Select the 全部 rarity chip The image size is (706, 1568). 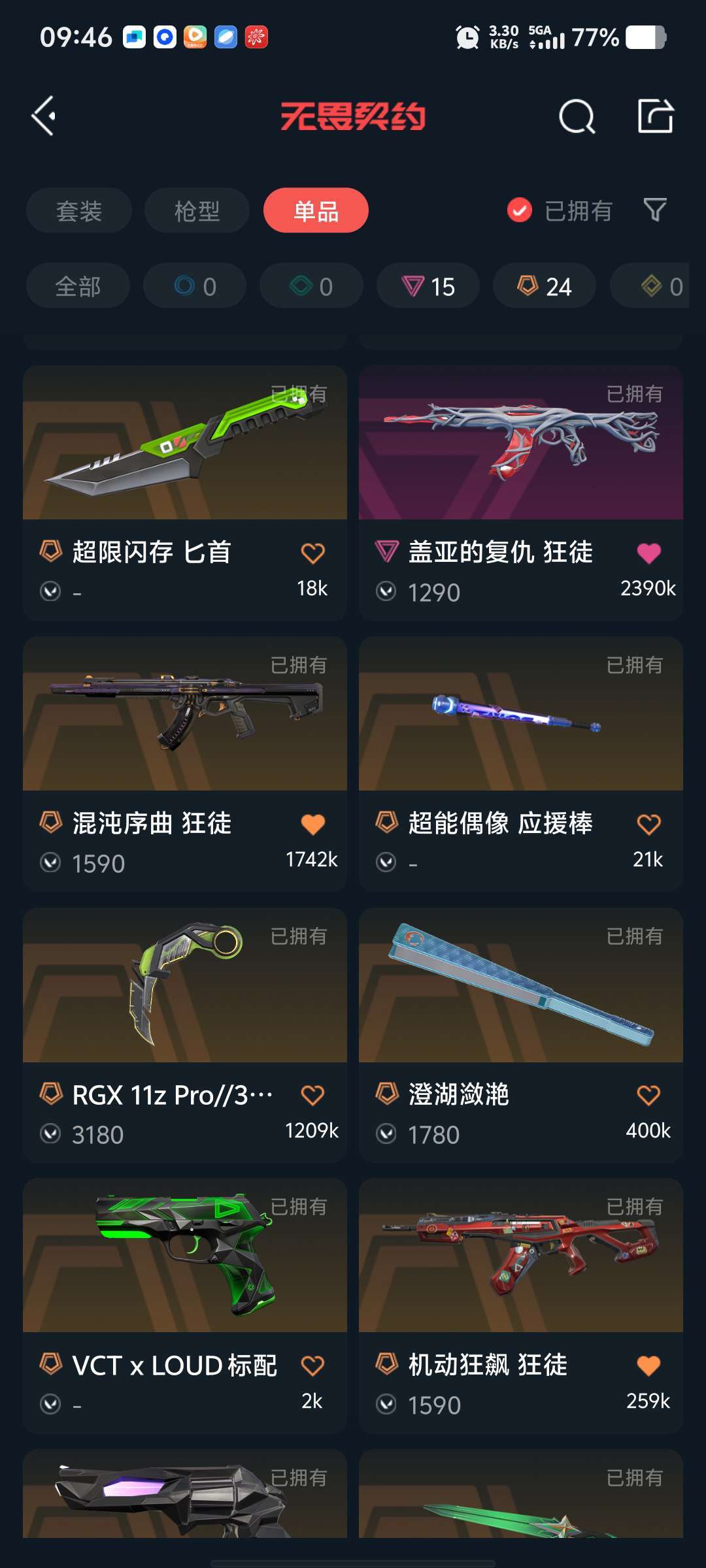78,286
